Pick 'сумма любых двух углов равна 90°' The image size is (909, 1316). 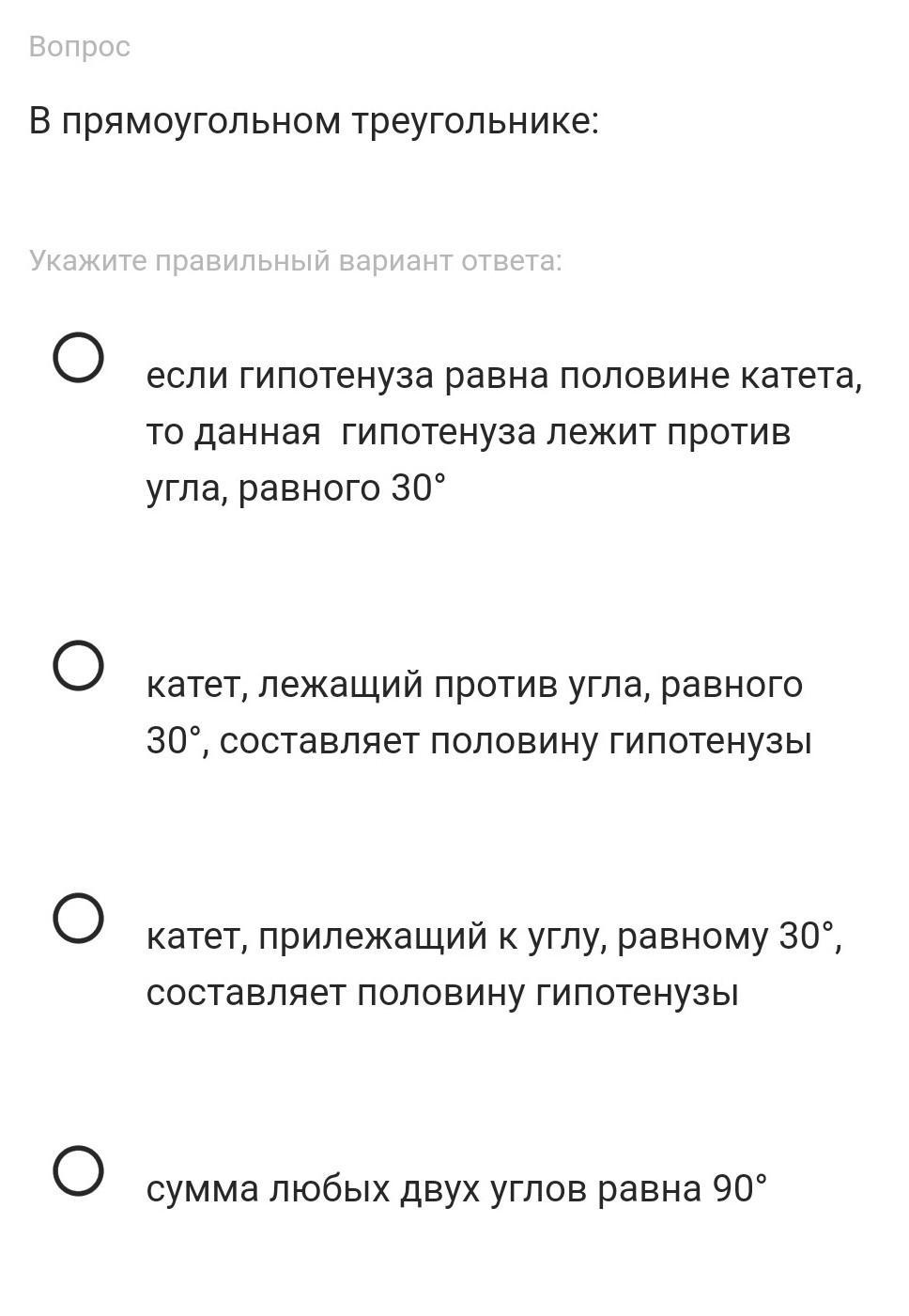78,1170
